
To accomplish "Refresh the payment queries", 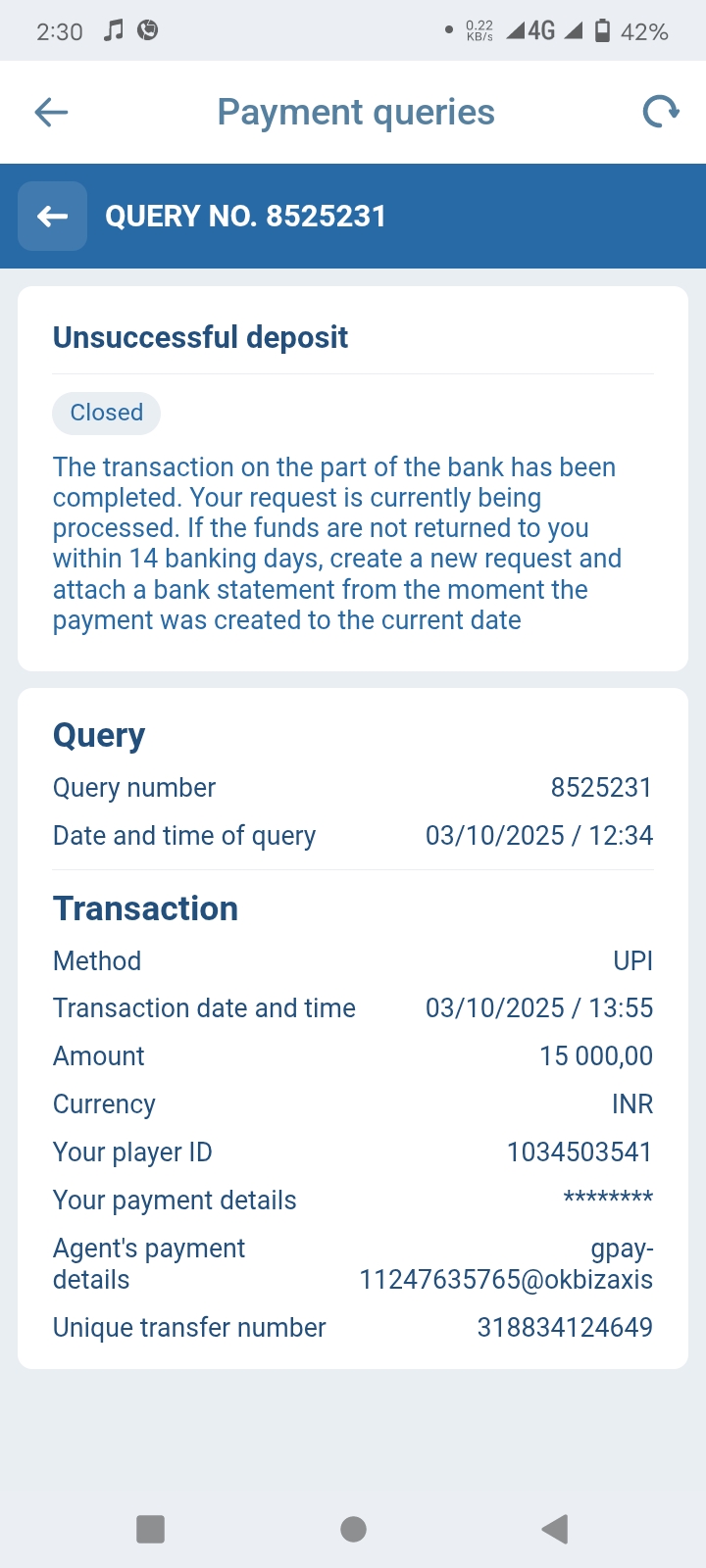I will coord(661,113).
